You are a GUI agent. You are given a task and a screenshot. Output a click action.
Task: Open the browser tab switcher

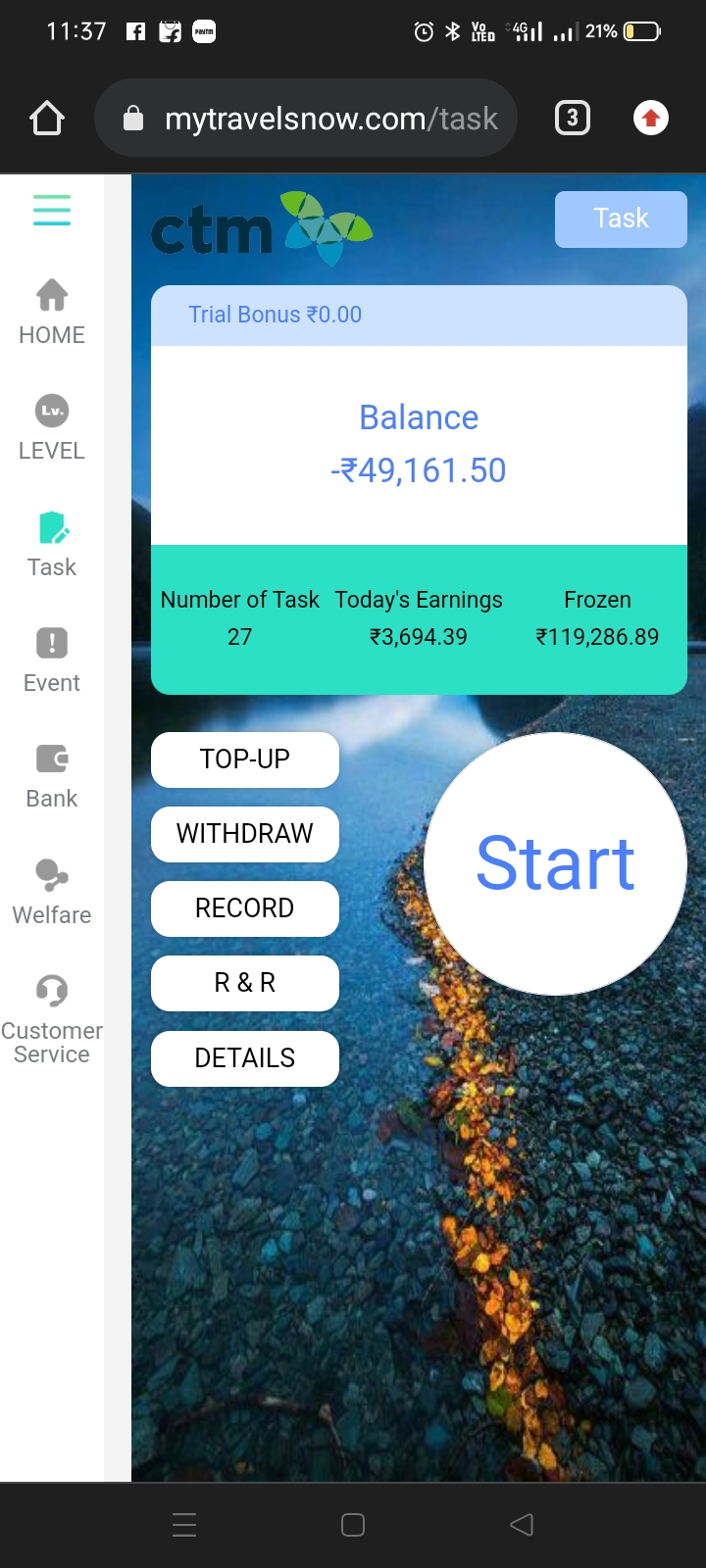(573, 119)
